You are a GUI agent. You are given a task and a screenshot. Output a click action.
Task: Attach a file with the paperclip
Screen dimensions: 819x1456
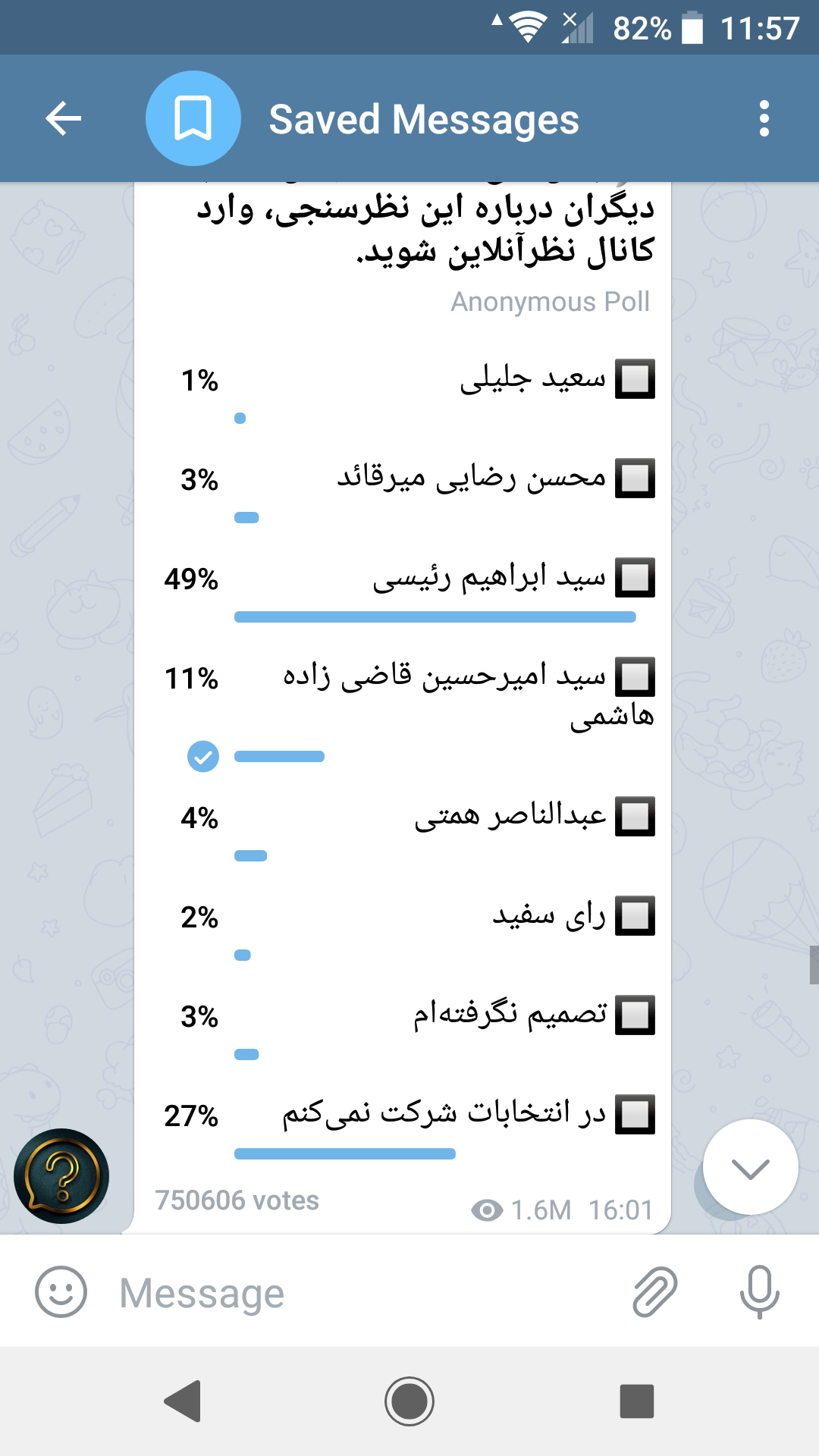[x=654, y=1291]
